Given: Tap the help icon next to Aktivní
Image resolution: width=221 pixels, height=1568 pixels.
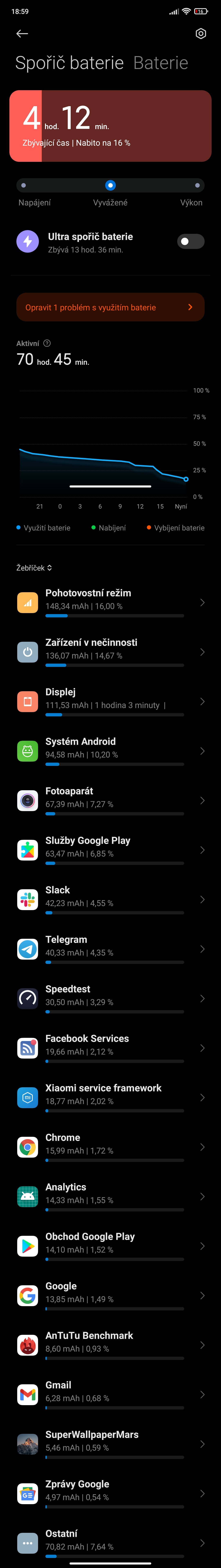Looking at the screenshot, I should pos(47,343).
